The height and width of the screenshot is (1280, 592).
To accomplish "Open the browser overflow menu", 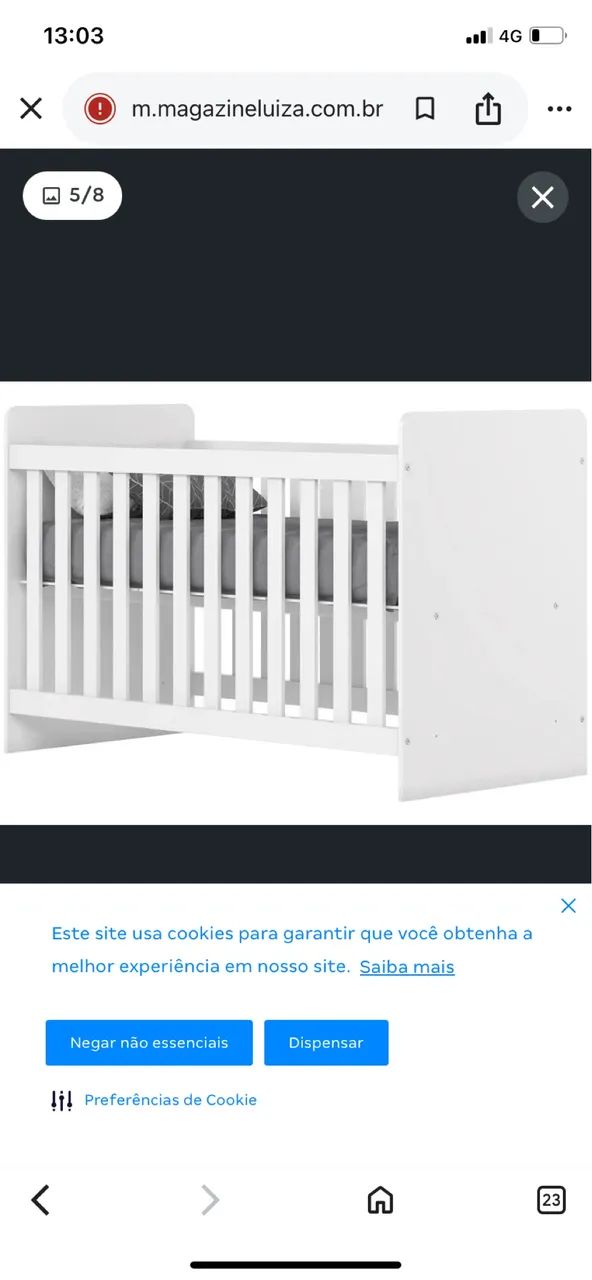I will 559,108.
